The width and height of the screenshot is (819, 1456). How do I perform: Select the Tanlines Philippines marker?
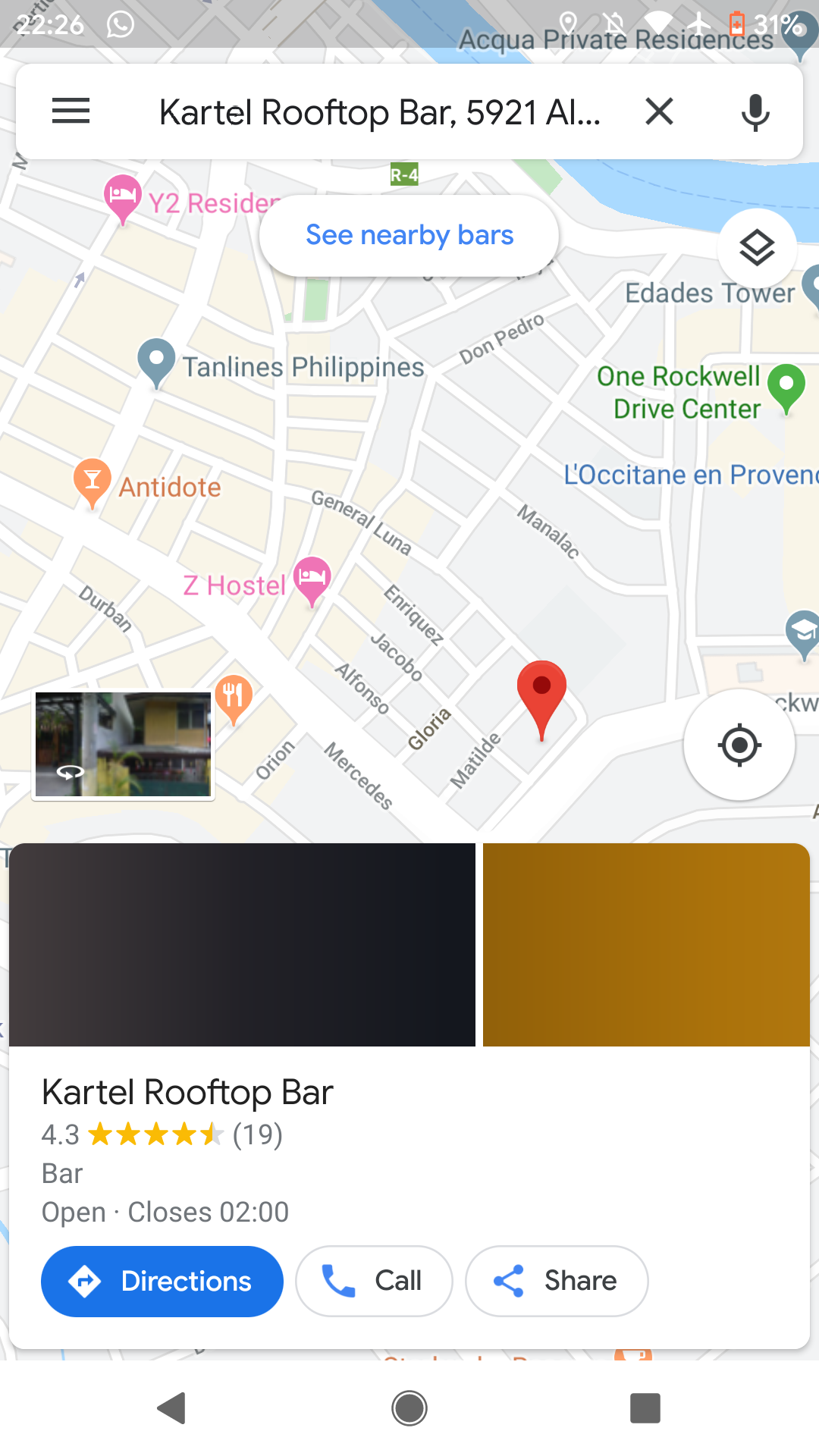[156, 360]
